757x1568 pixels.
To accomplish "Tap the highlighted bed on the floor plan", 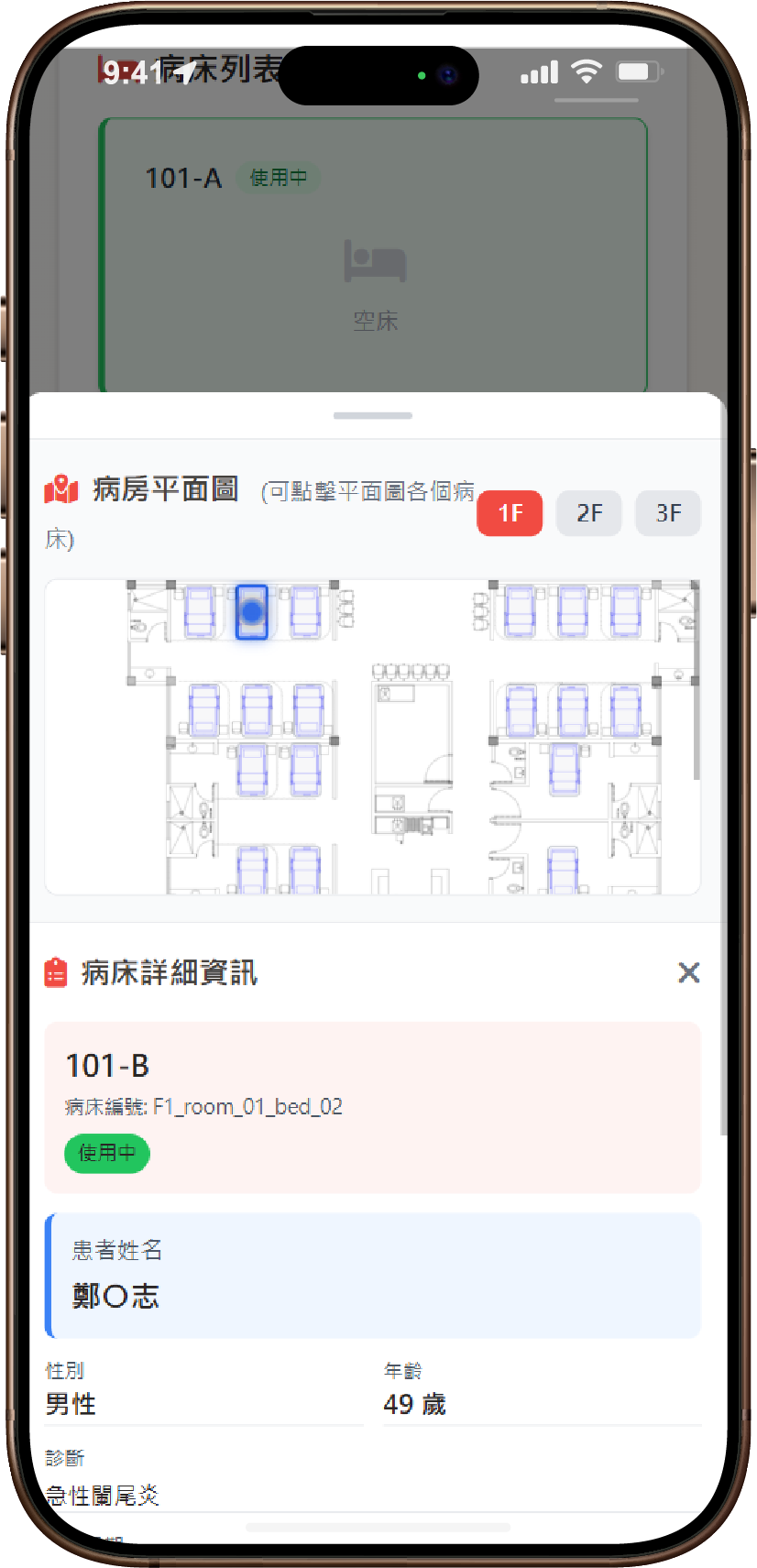I will pyautogui.click(x=252, y=611).
